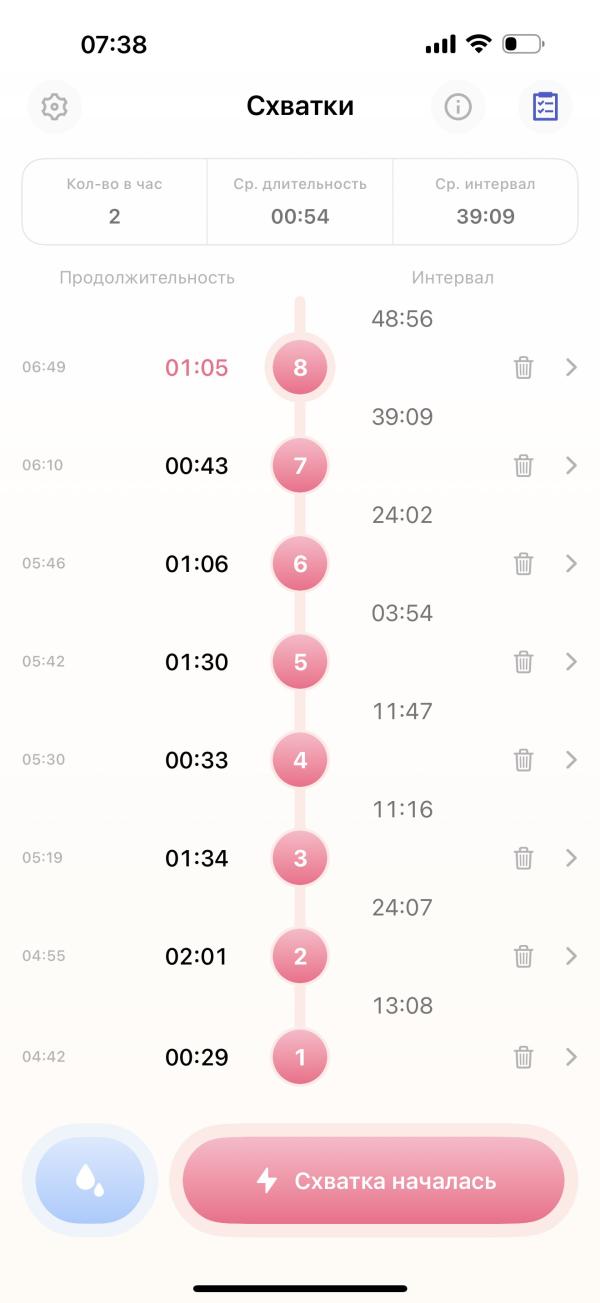Open the info icon
The image size is (600, 1303).
[x=458, y=106]
